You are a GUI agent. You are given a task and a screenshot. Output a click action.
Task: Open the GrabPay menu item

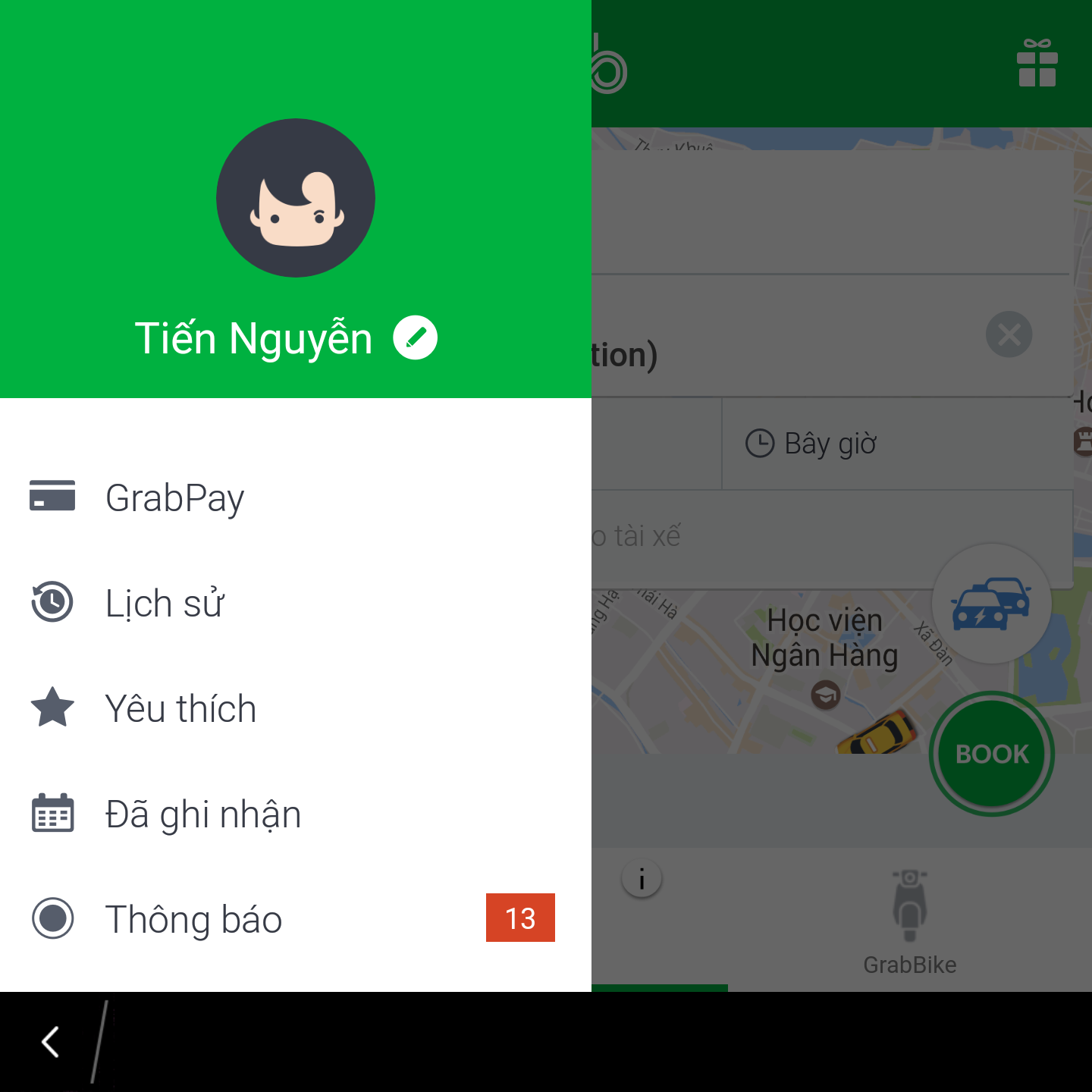[x=174, y=498]
